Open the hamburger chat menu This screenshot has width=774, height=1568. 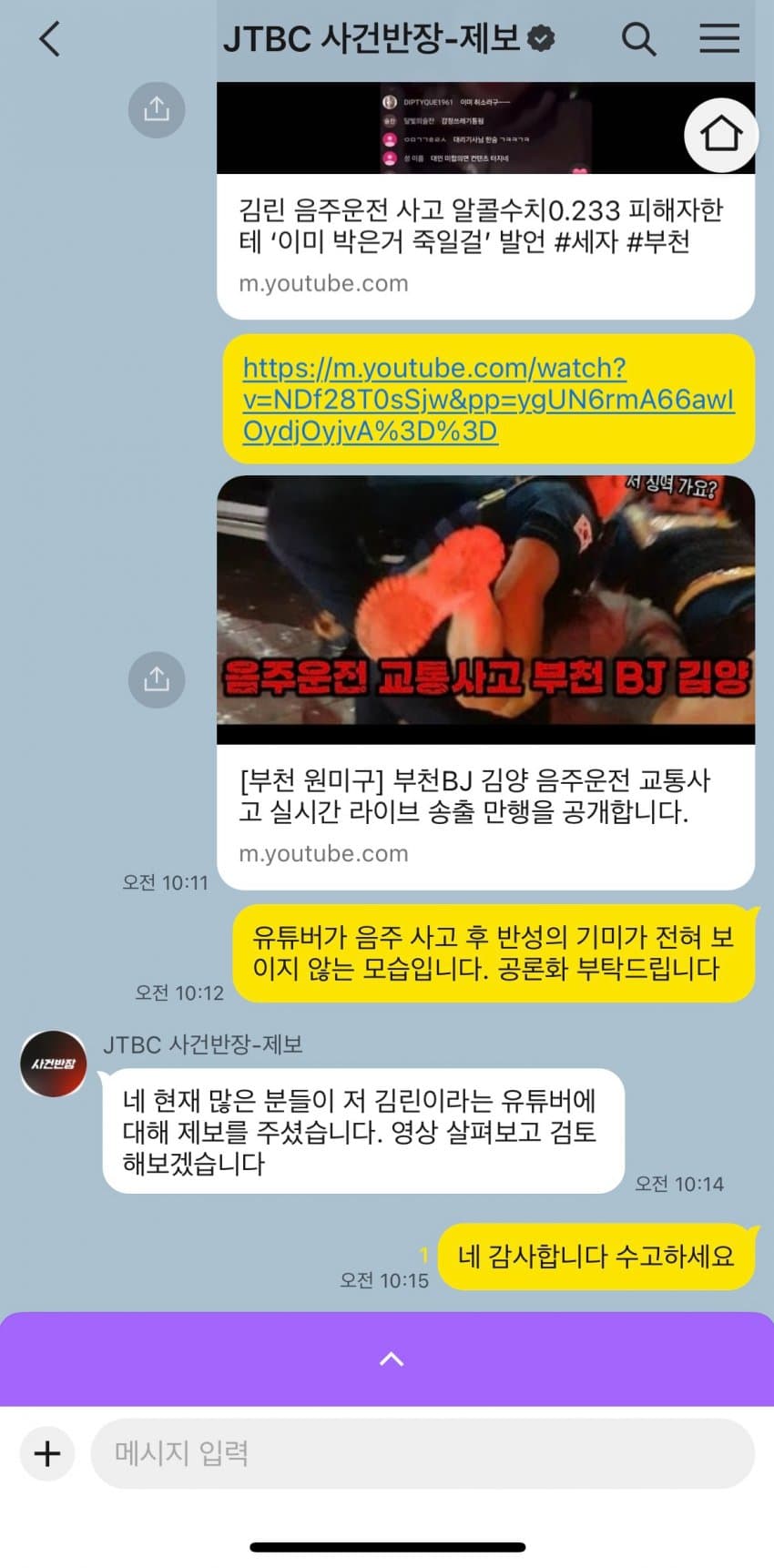click(x=718, y=38)
